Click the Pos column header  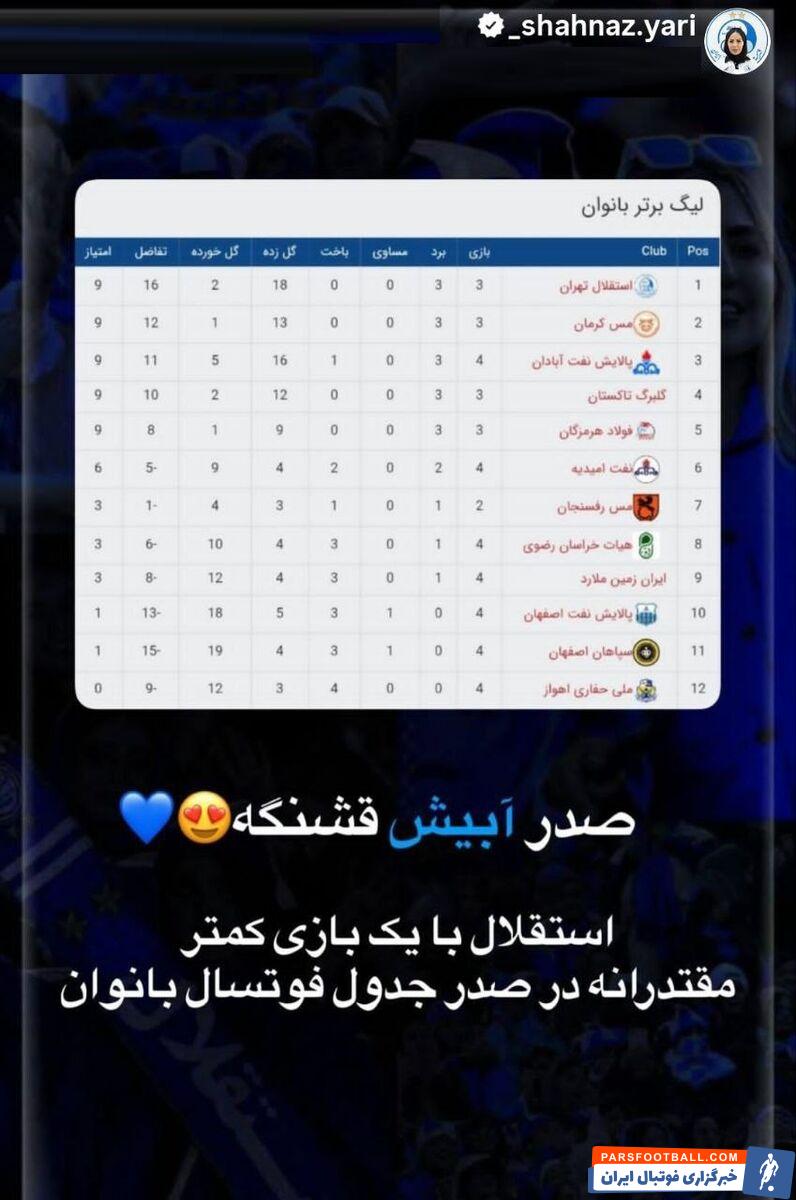coord(700,252)
